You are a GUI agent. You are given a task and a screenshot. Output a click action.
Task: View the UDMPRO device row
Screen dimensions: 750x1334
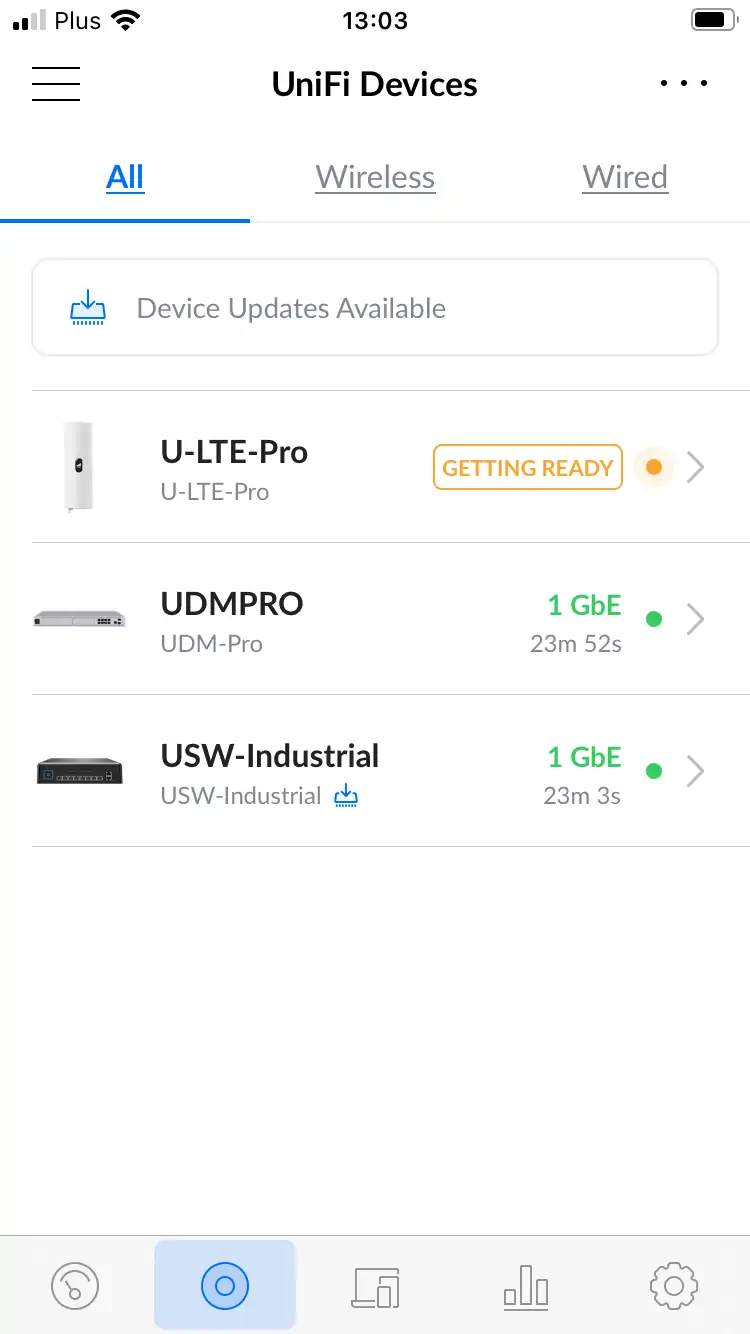click(x=375, y=620)
